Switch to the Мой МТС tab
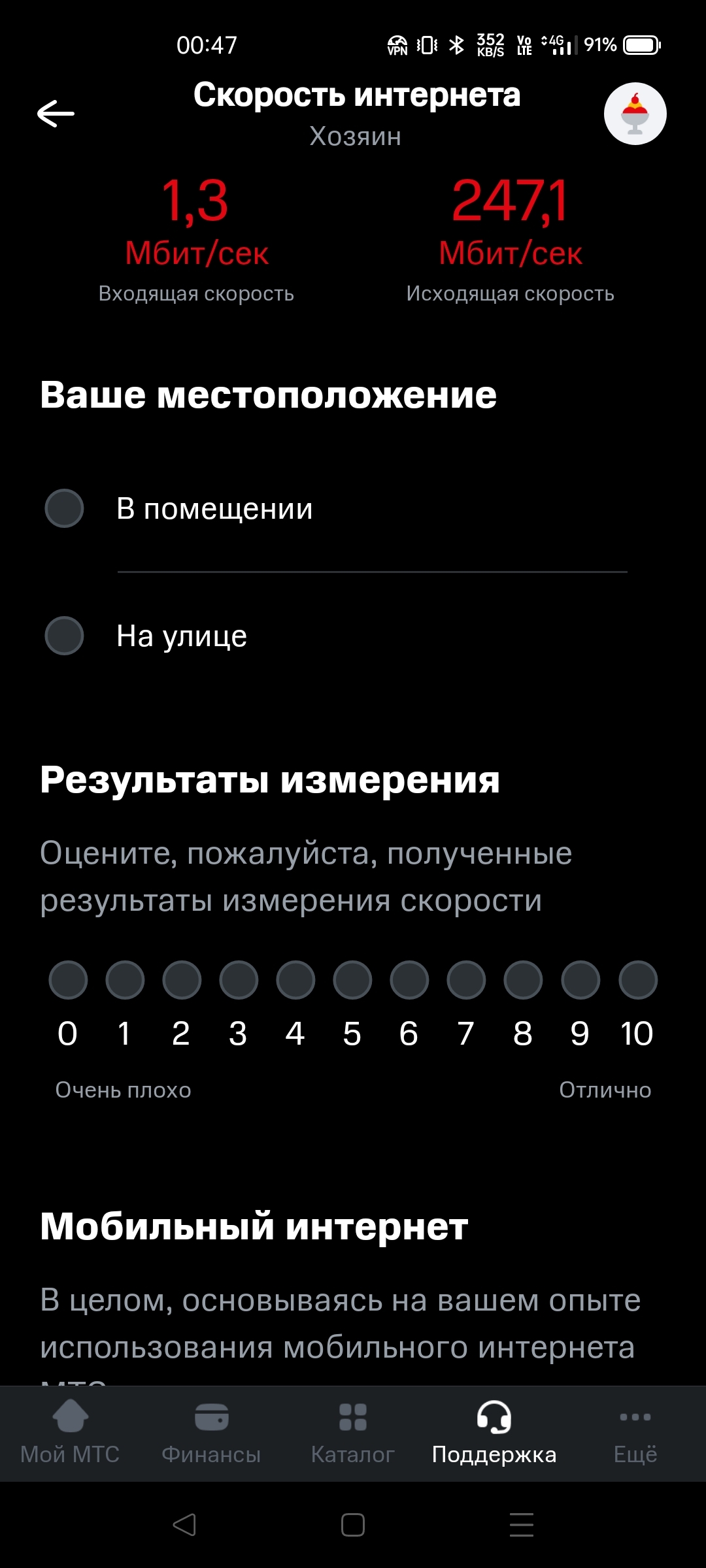 coord(70,1432)
